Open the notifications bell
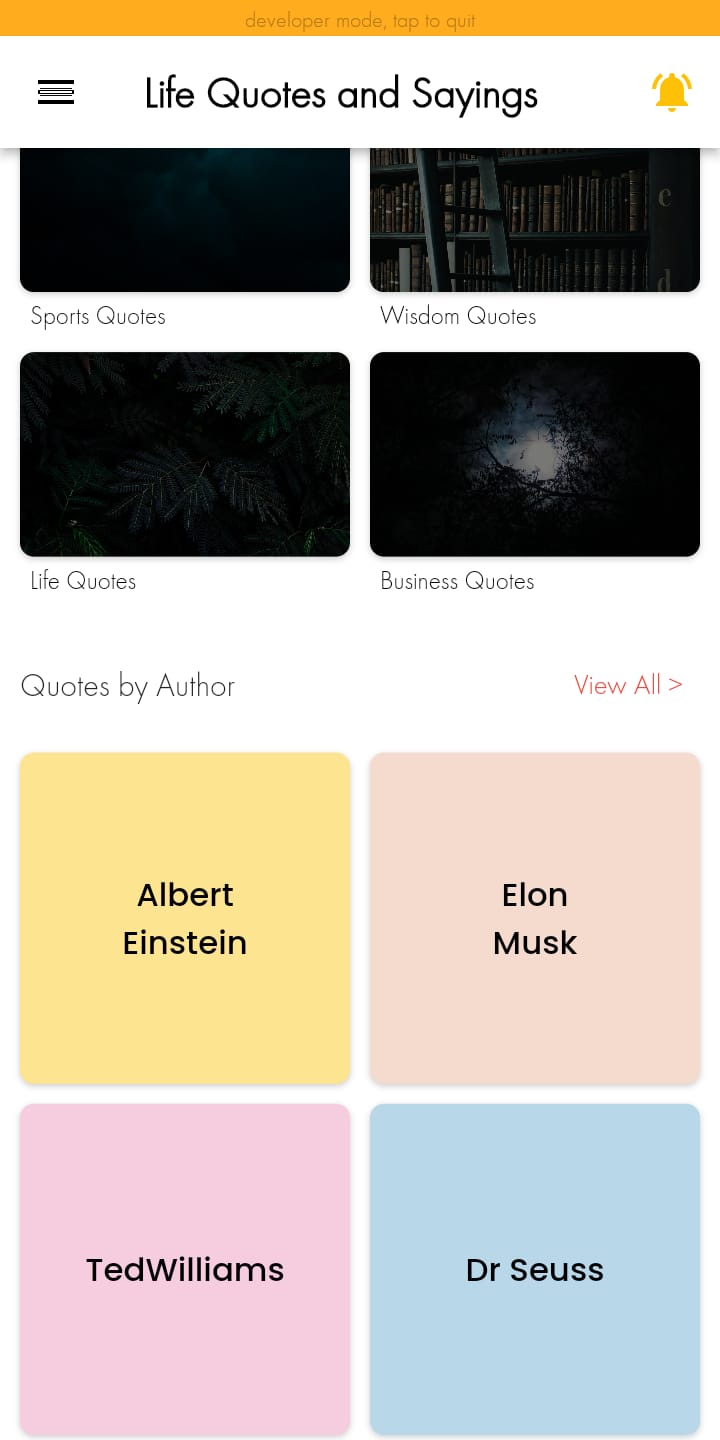This screenshot has height=1440, width=720. (x=671, y=93)
